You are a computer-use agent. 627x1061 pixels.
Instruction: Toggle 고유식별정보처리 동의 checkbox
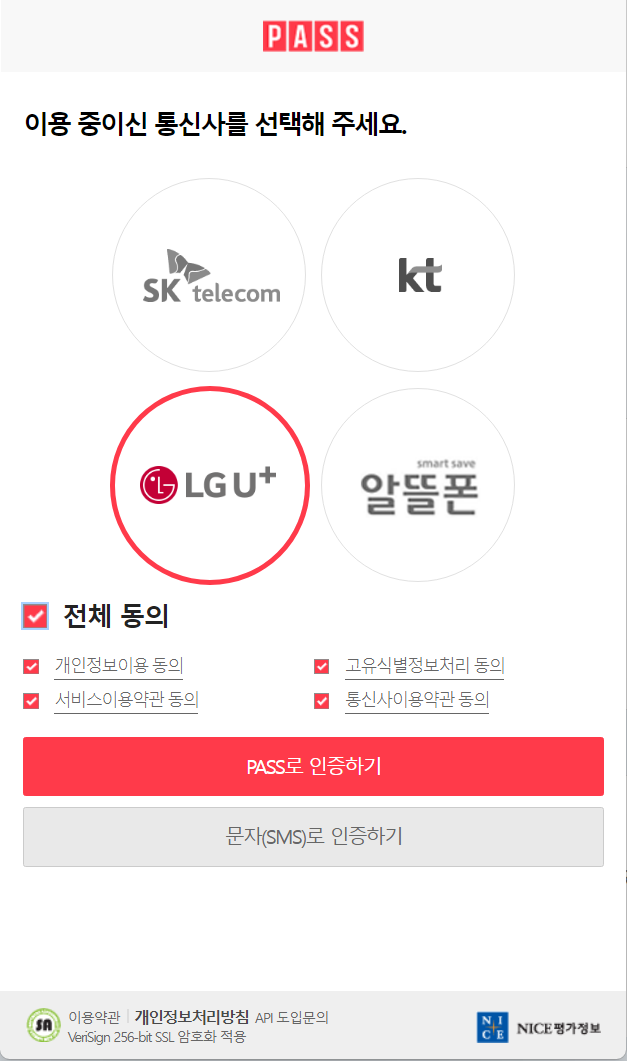coord(321,667)
